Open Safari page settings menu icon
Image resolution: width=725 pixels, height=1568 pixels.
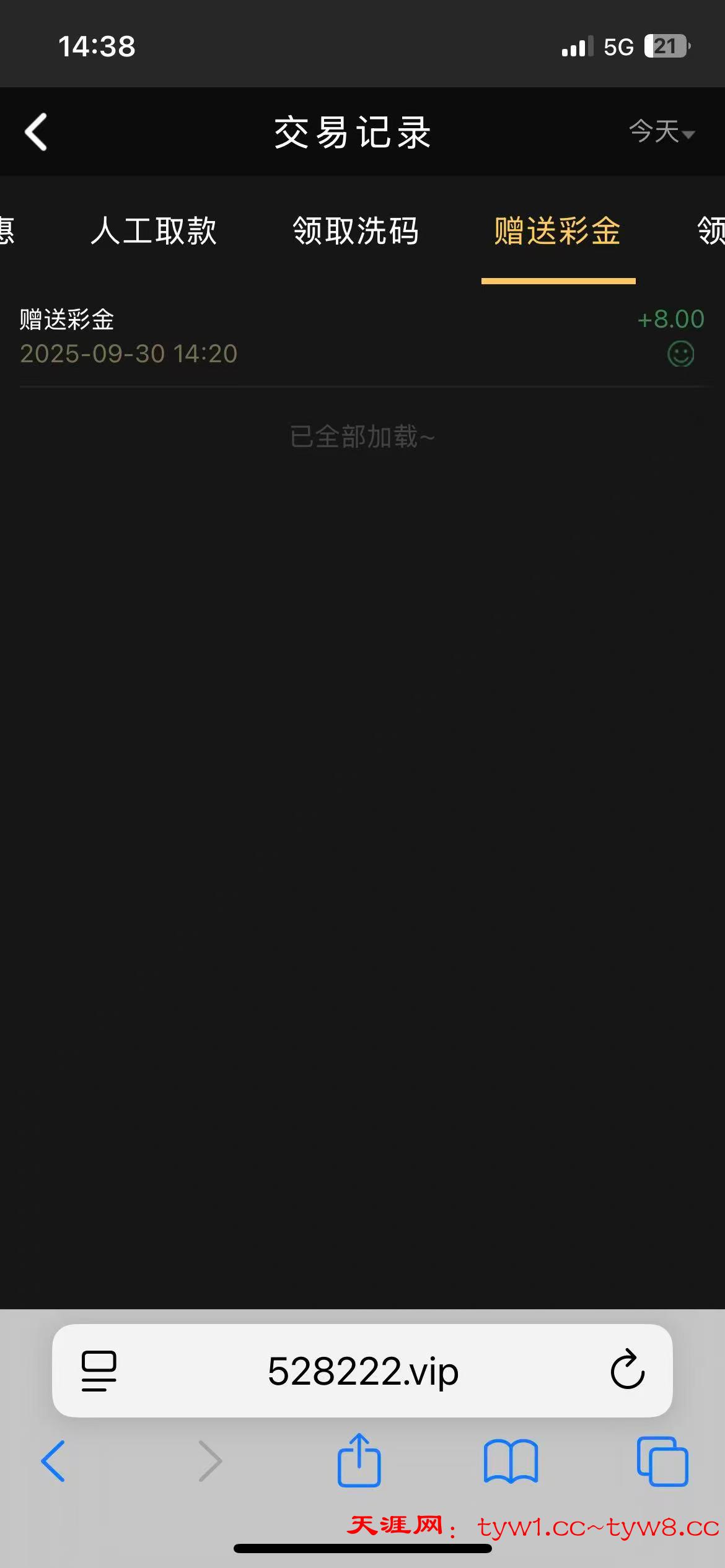pos(99,1370)
